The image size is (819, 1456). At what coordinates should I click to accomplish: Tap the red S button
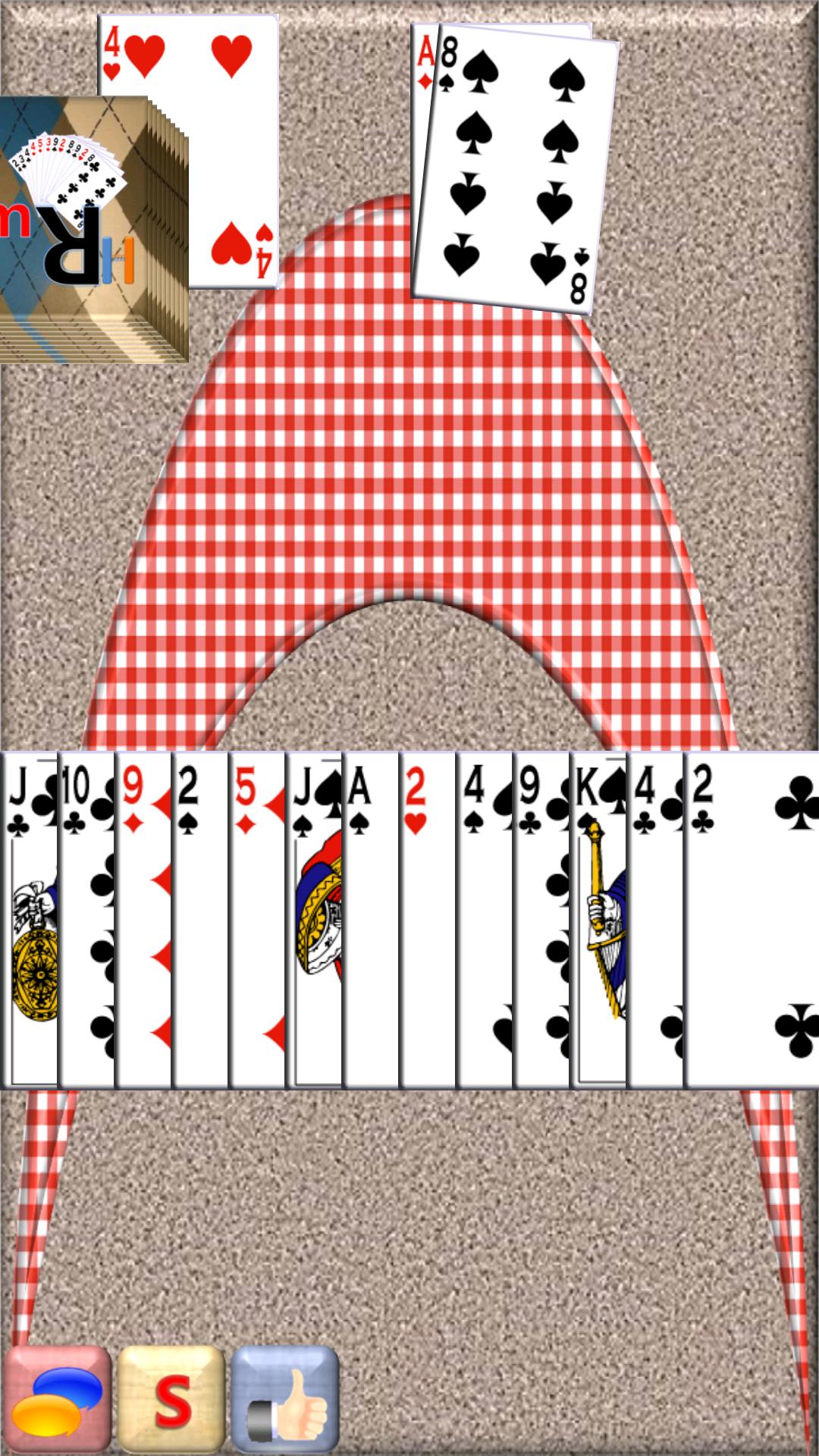pos(171,1398)
